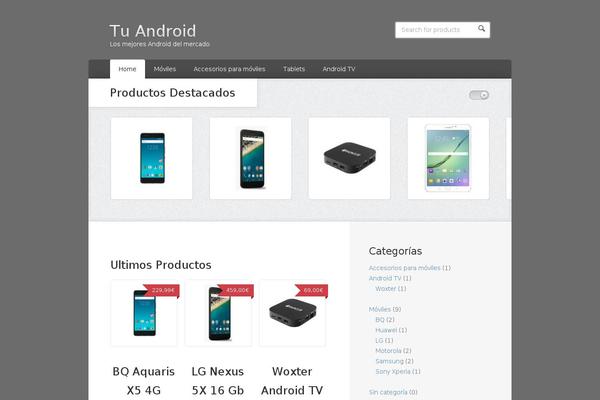Open the Woxter subcategory link

coord(385,288)
